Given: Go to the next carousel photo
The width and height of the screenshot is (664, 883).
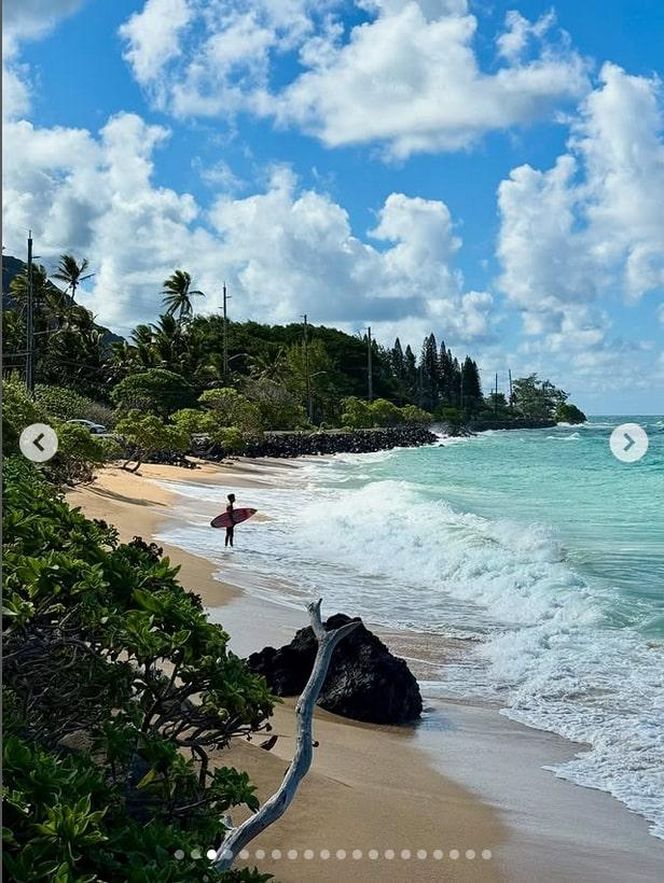Looking at the screenshot, I should point(628,442).
